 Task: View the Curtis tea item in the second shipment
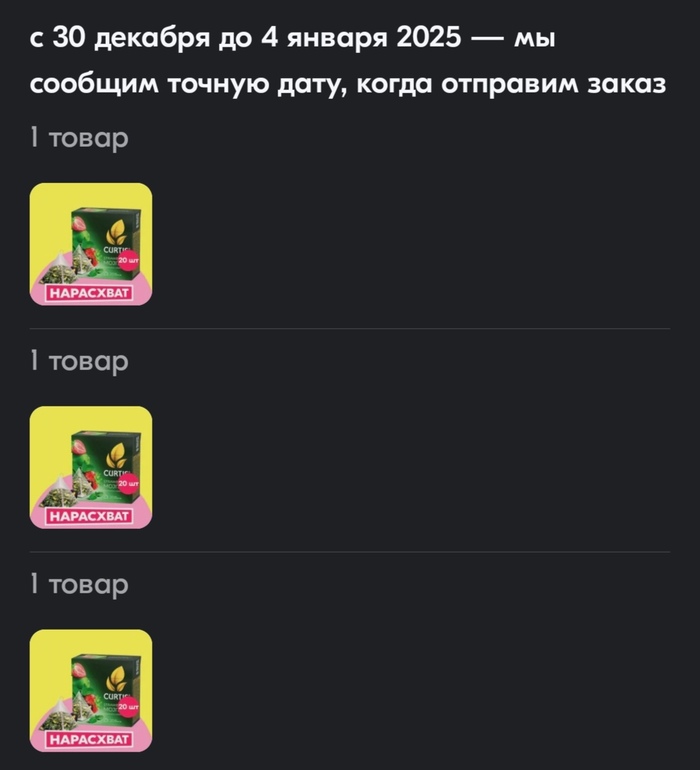click(x=91, y=467)
